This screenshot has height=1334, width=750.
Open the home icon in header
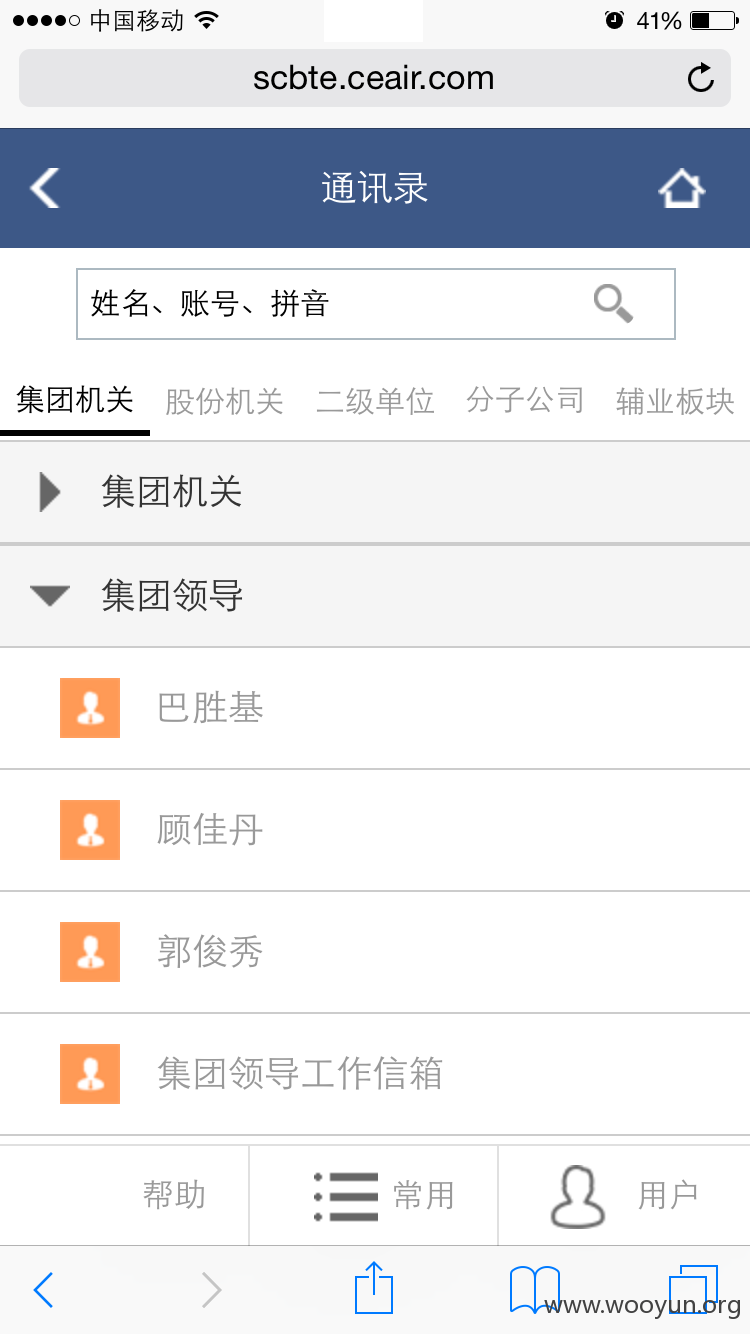tap(681, 188)
